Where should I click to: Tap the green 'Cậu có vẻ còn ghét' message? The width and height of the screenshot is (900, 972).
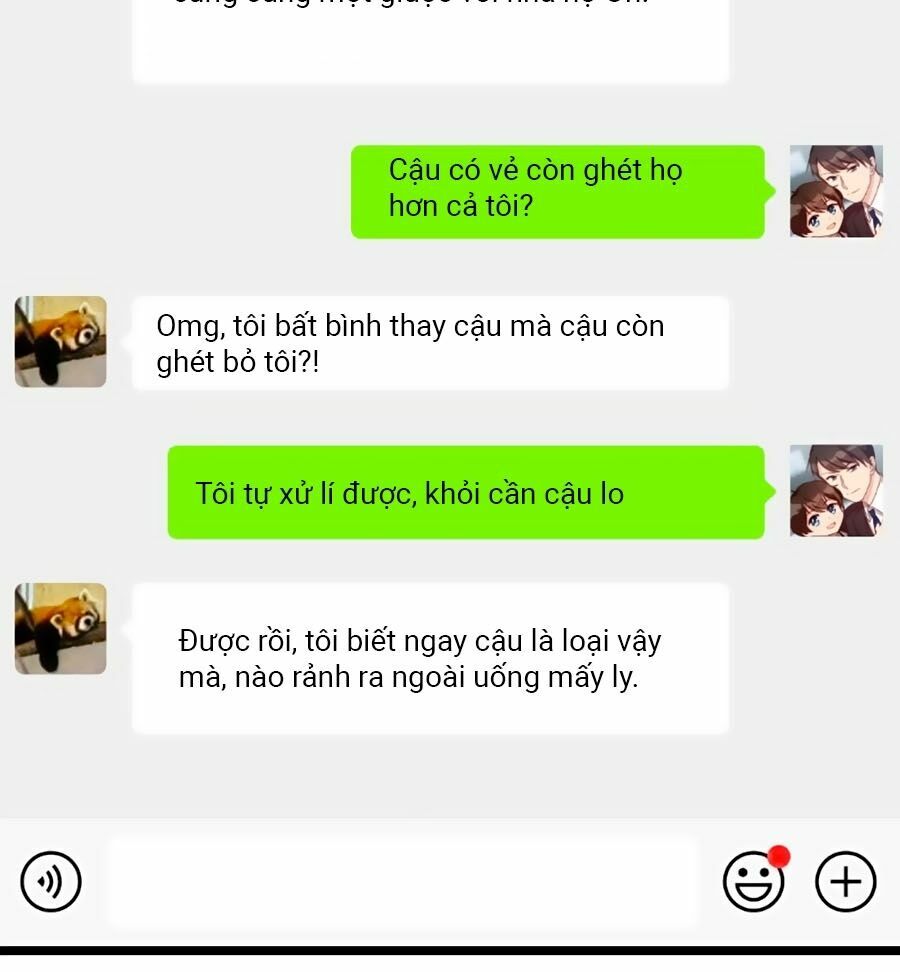point(557,190)
